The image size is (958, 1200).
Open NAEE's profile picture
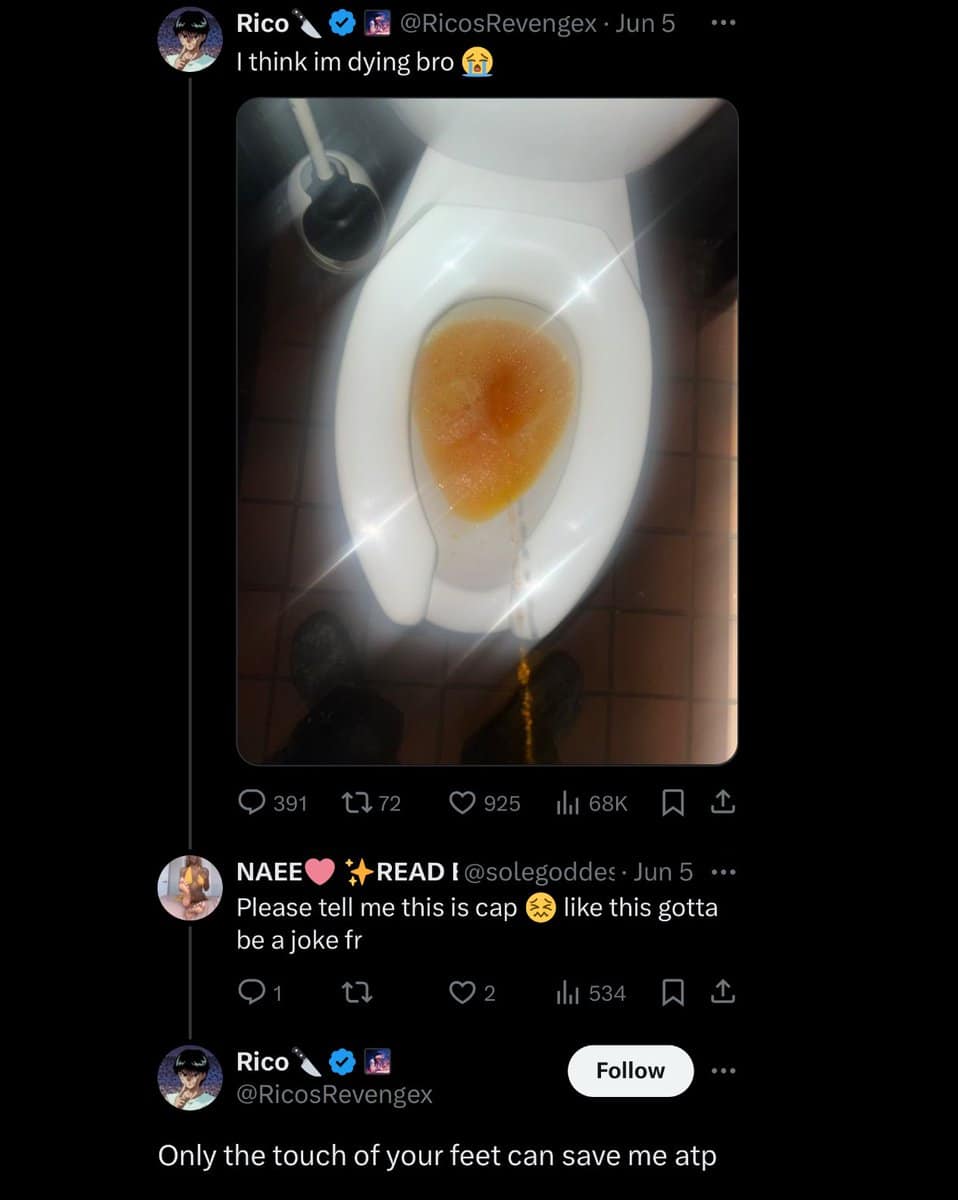pyautogui.click(x=190, y=887)
